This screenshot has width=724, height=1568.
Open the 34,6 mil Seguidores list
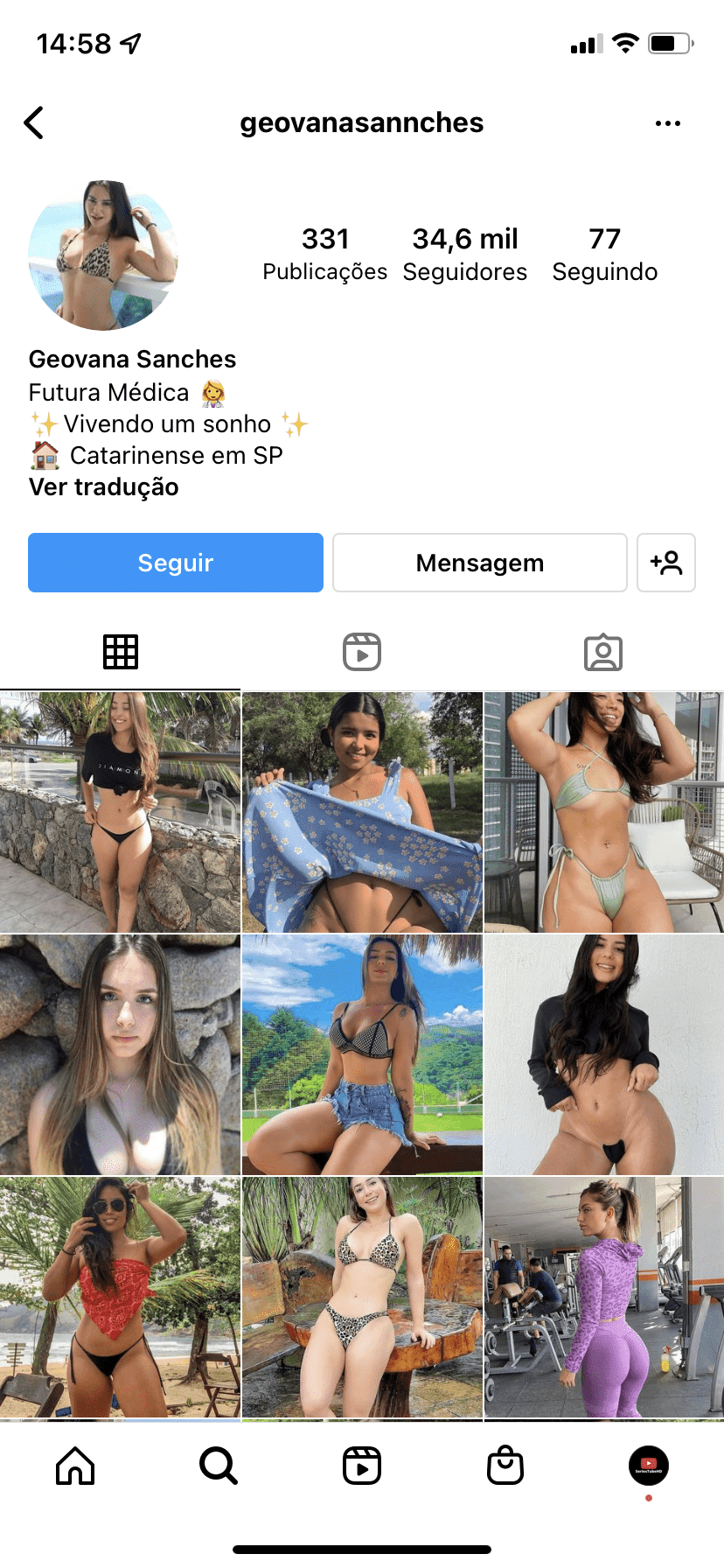coord(465,254)
